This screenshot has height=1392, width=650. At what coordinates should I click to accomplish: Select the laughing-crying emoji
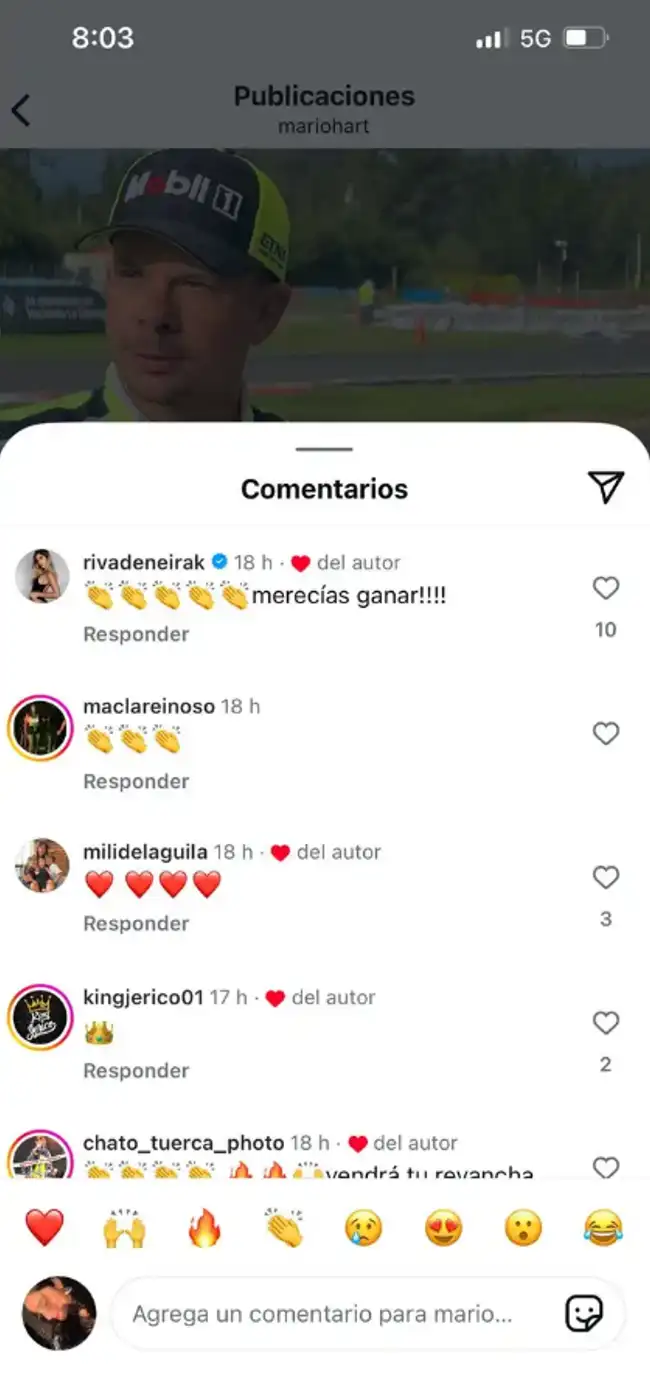coord(604,1227)
